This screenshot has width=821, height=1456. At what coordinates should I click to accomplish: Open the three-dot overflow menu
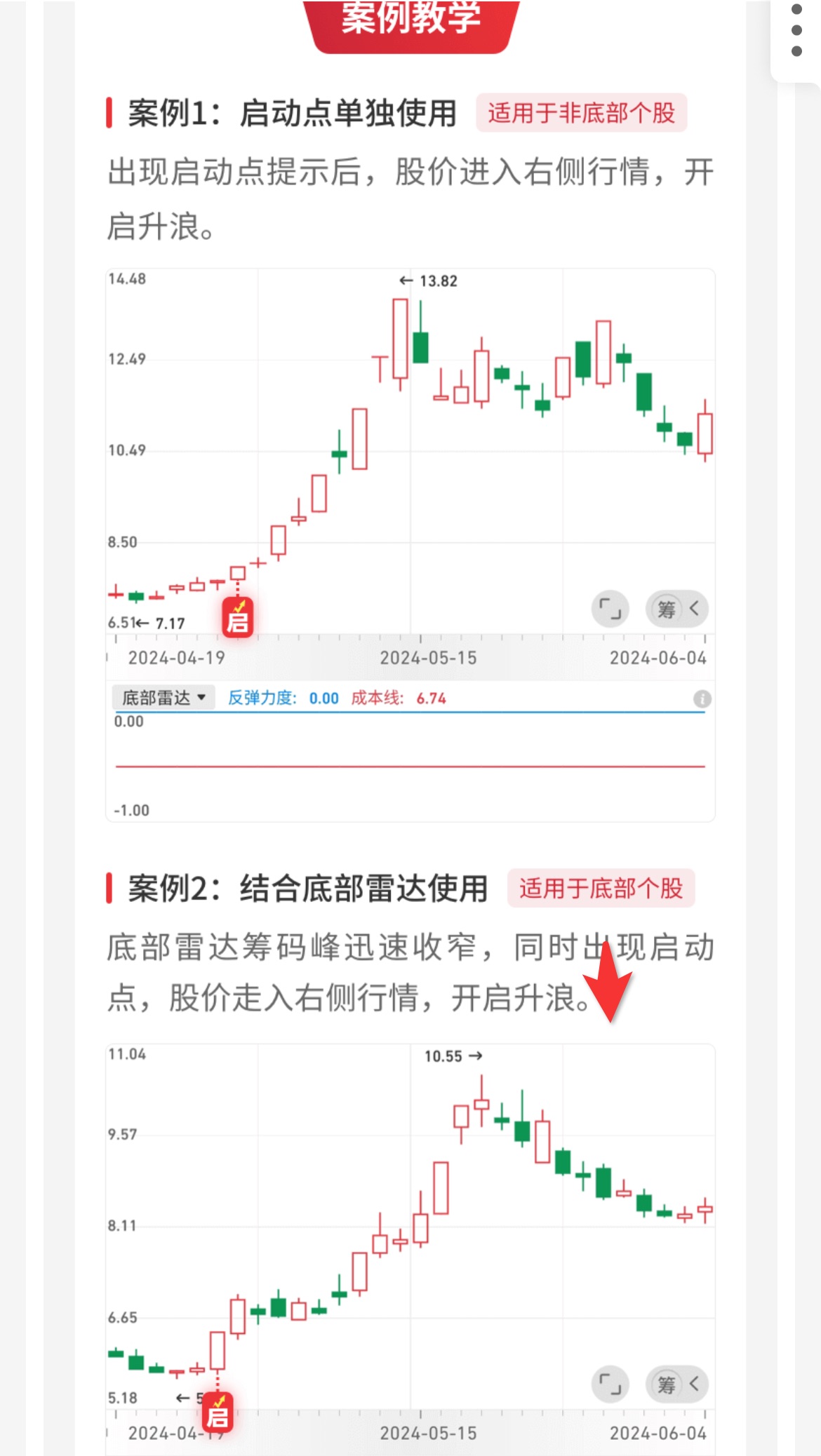[796, 31]
